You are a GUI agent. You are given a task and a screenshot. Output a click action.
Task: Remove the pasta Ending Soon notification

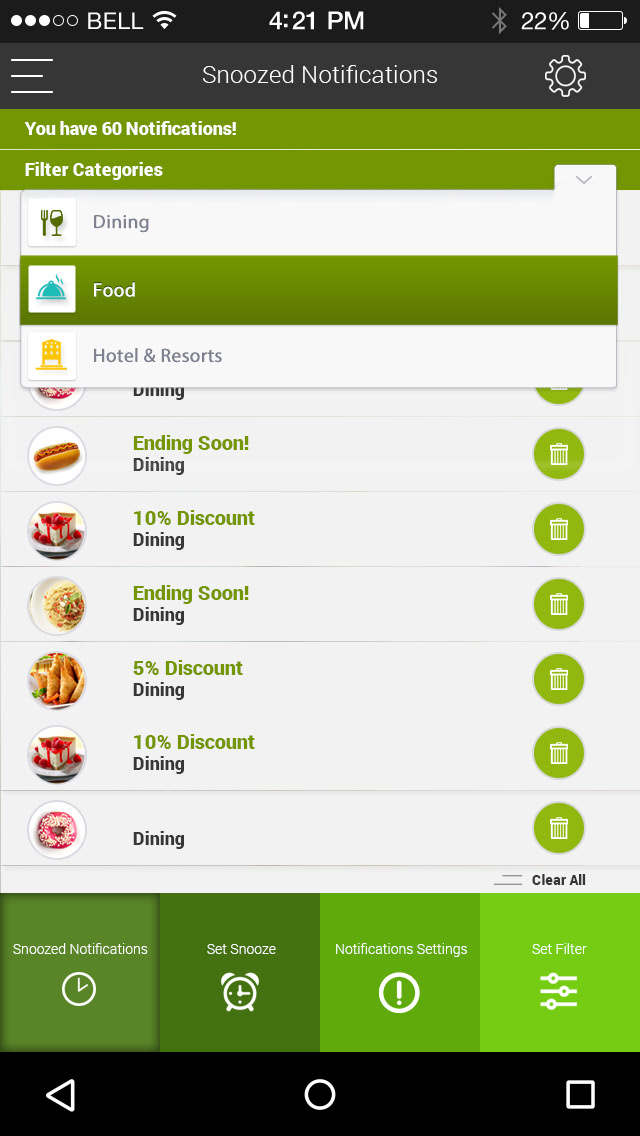[x=559, y=604]
